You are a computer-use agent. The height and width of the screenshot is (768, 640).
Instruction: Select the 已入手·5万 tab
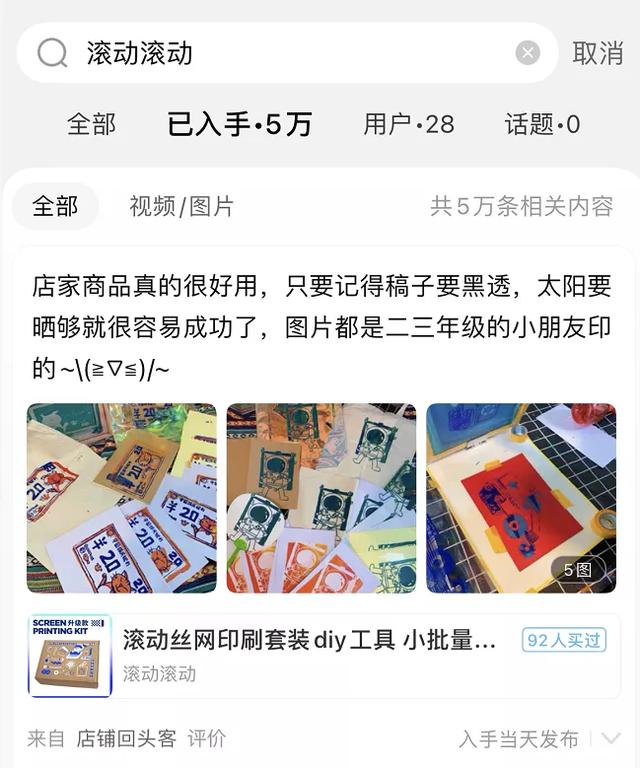[x=240, y=124]
